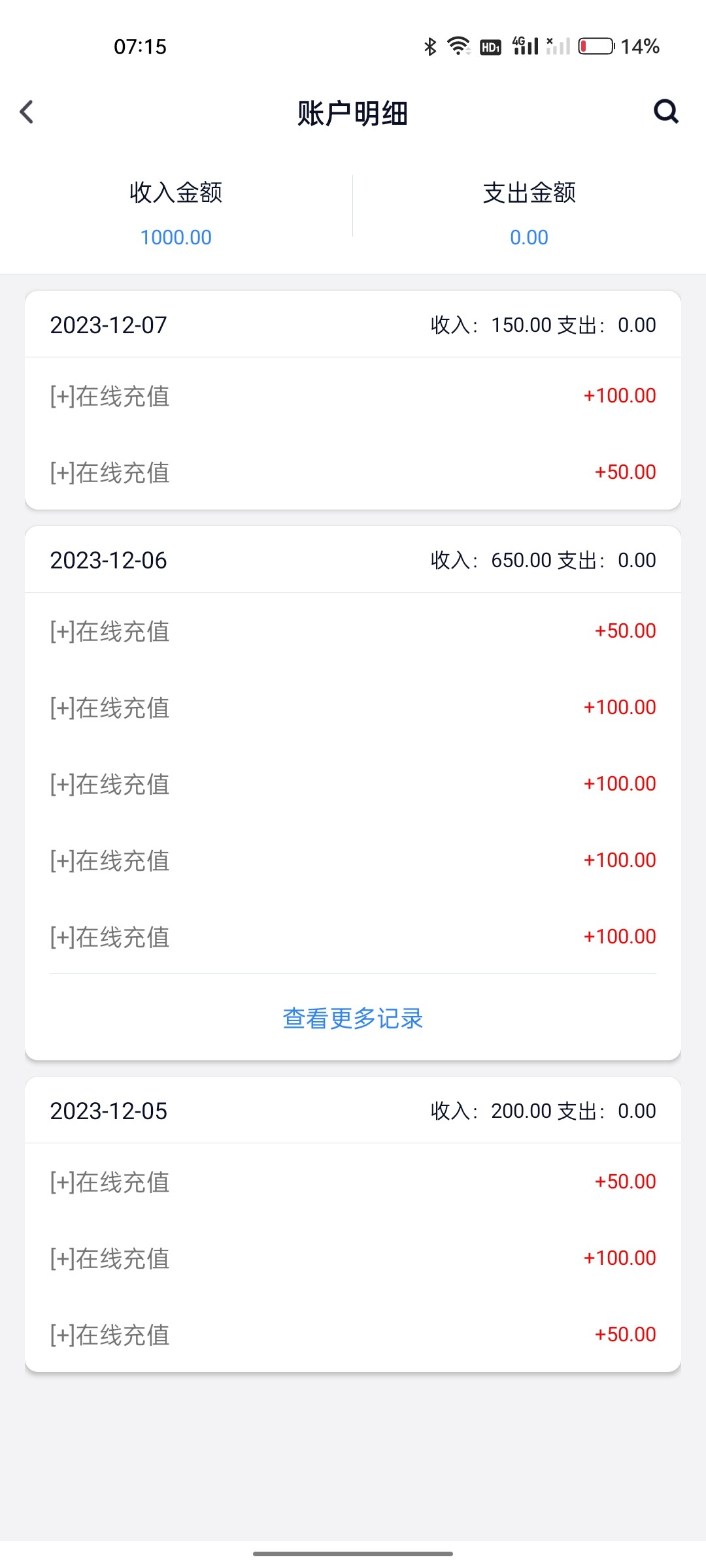Open the search icon in the header

(x=665, y=112)
